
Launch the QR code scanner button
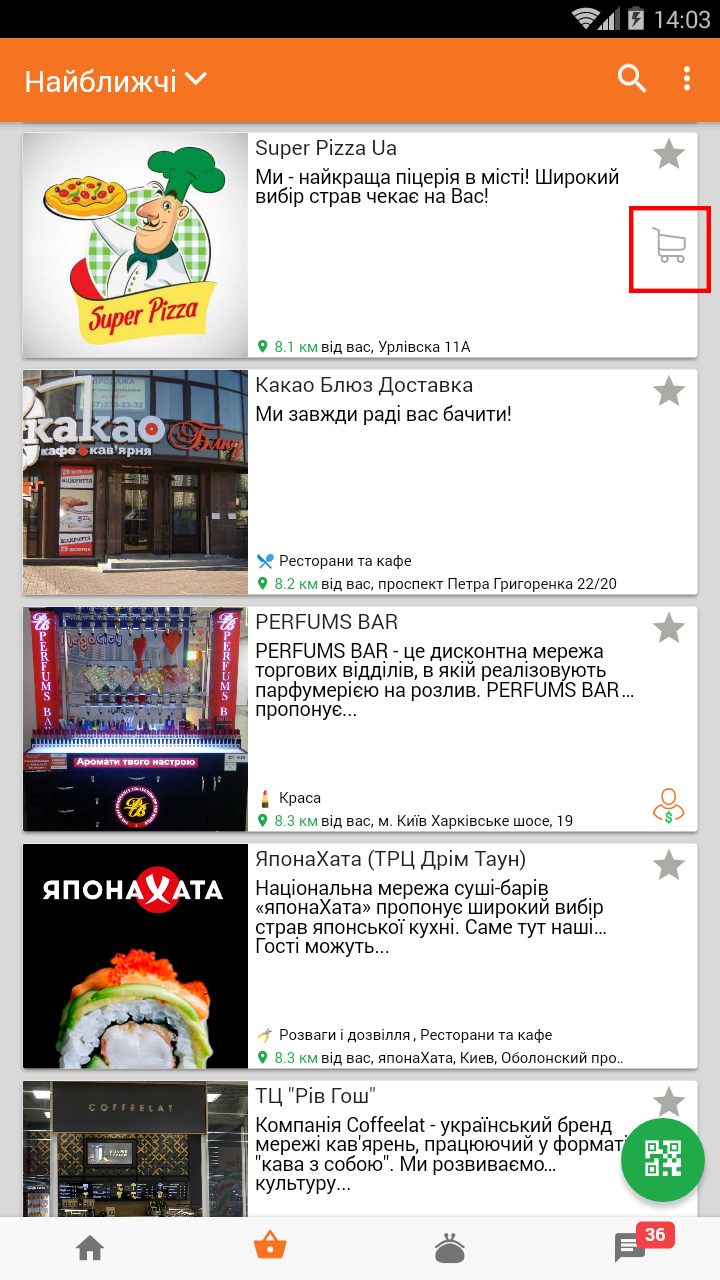tap(664, 1159)
